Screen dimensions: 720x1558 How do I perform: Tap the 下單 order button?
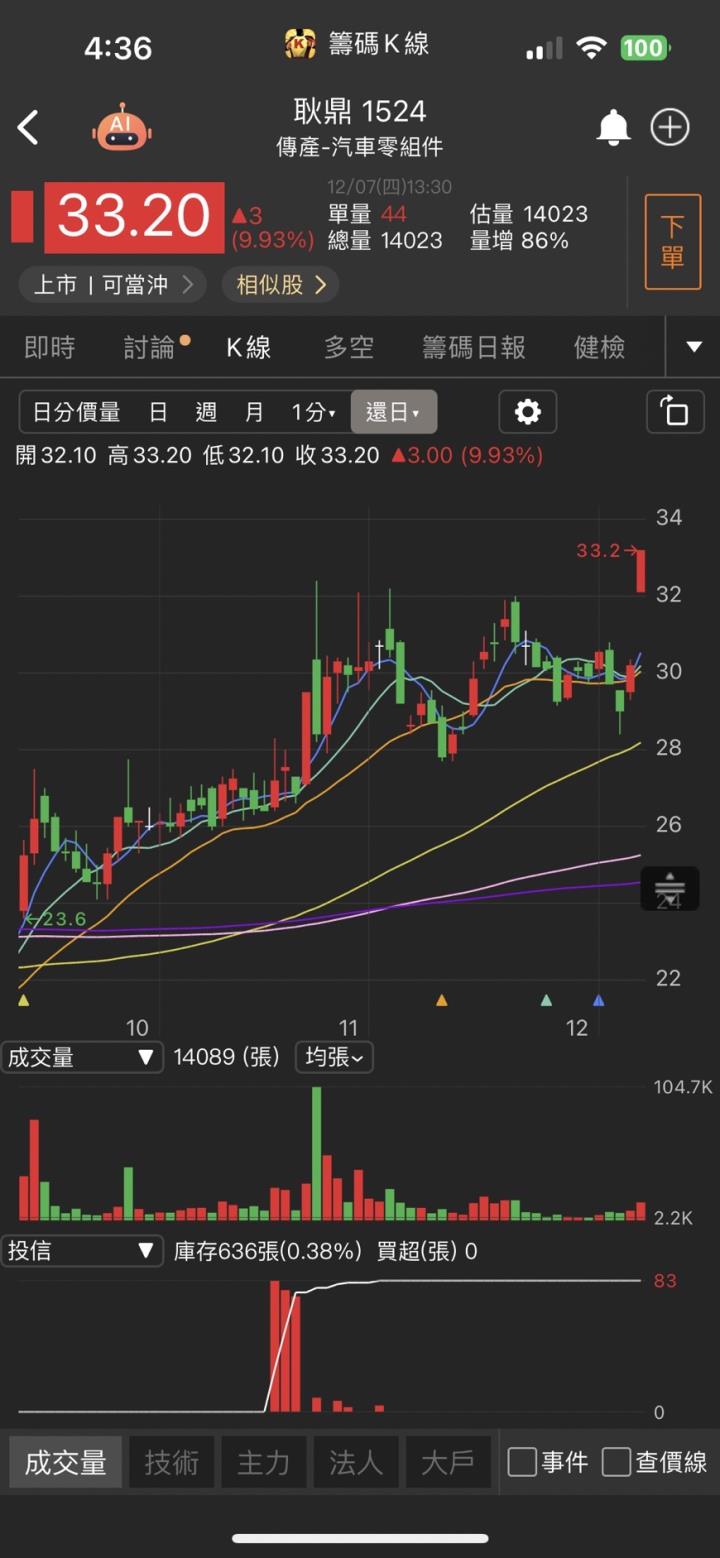point(672,242)
